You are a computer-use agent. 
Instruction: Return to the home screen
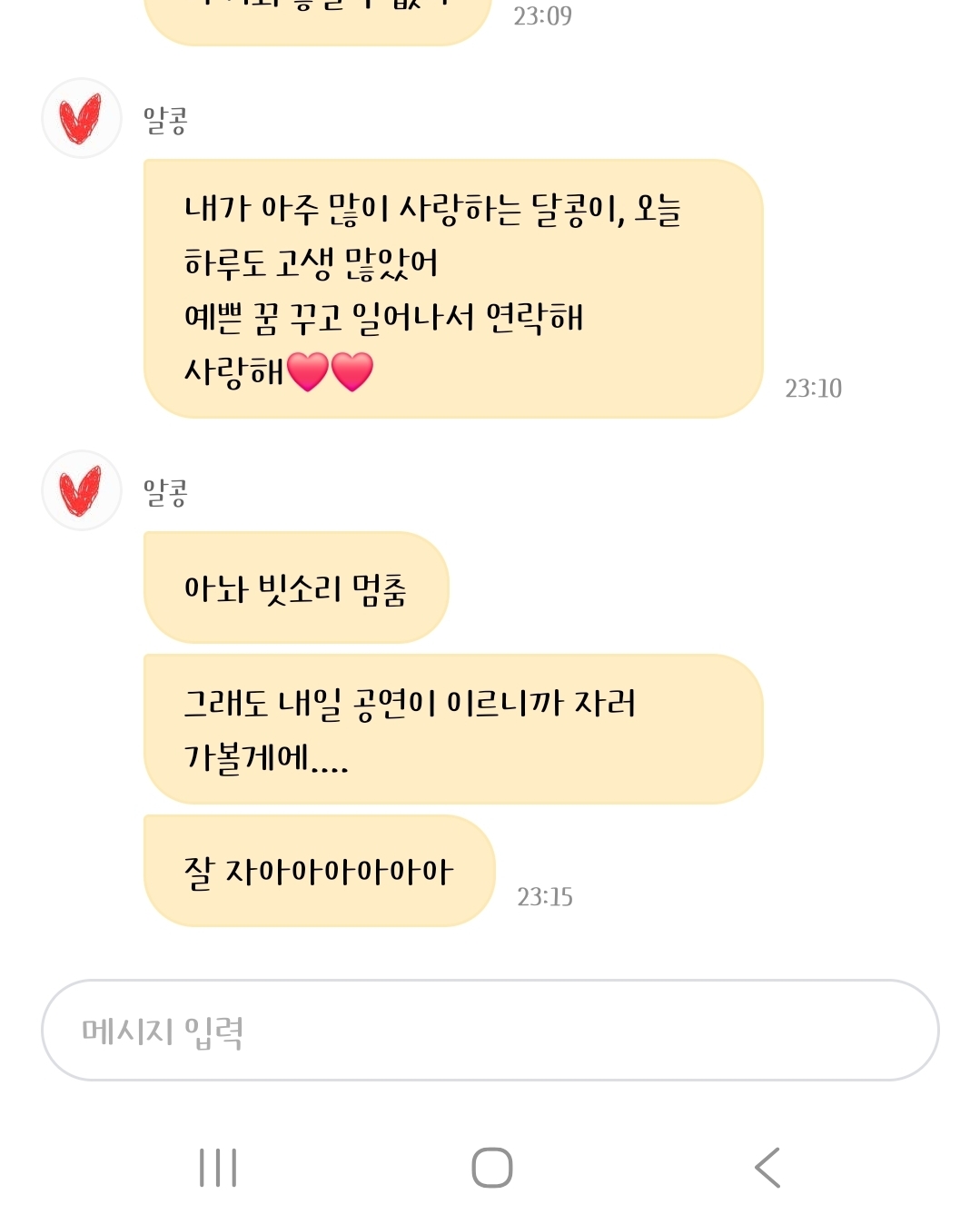coord(491,1168)
